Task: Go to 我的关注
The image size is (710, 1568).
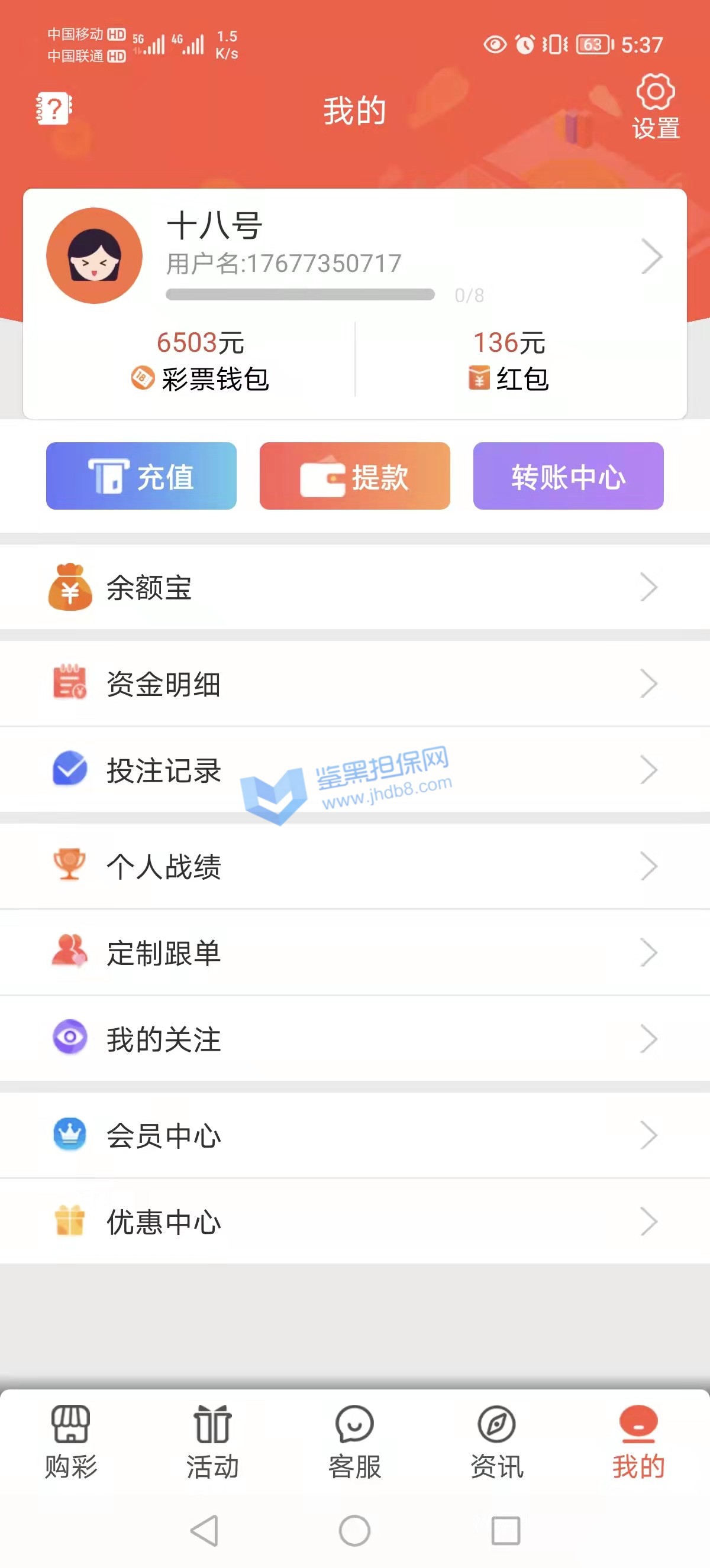Action: pyautogui.click(x=354, y=1039)
